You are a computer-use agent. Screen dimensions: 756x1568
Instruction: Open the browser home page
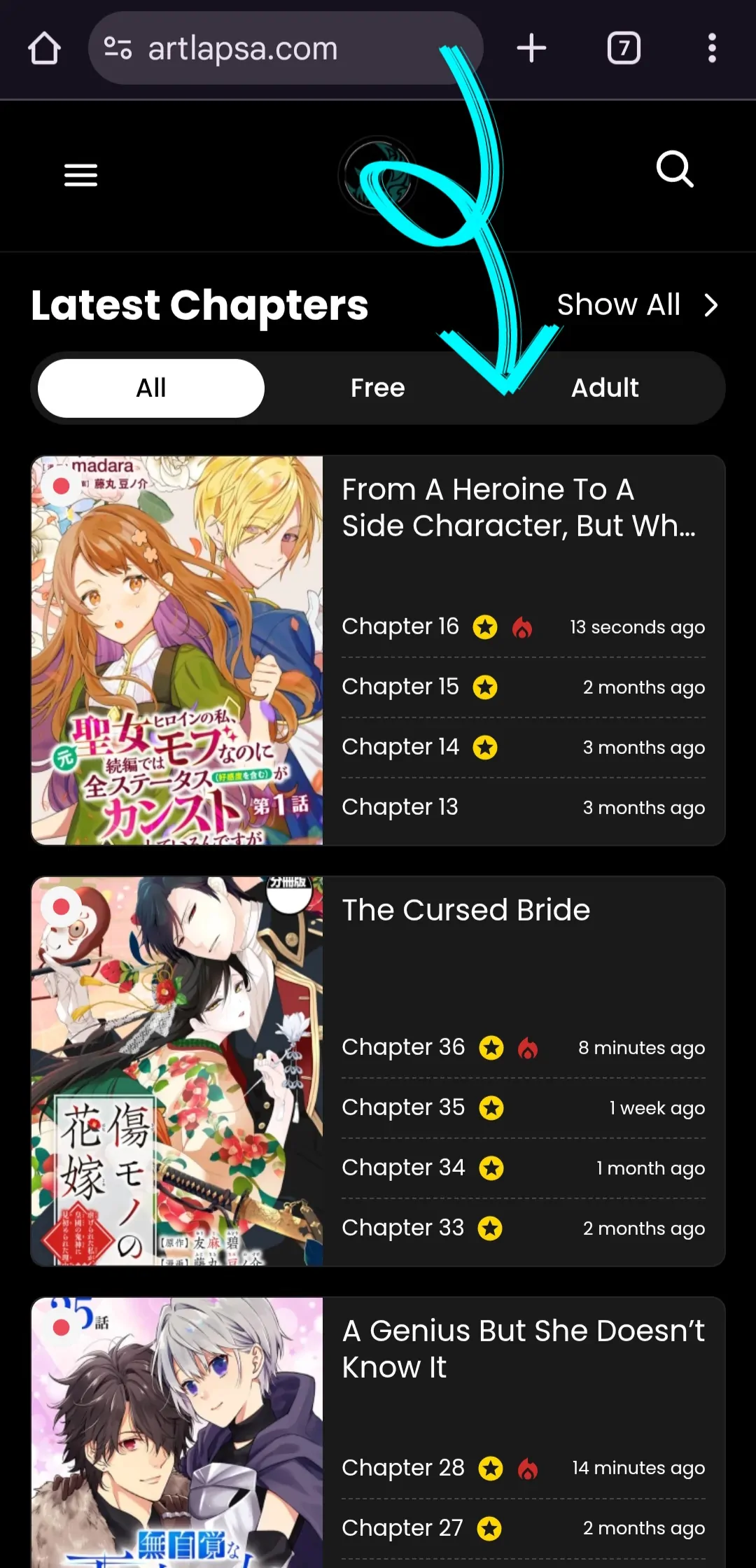pos(44,48)
